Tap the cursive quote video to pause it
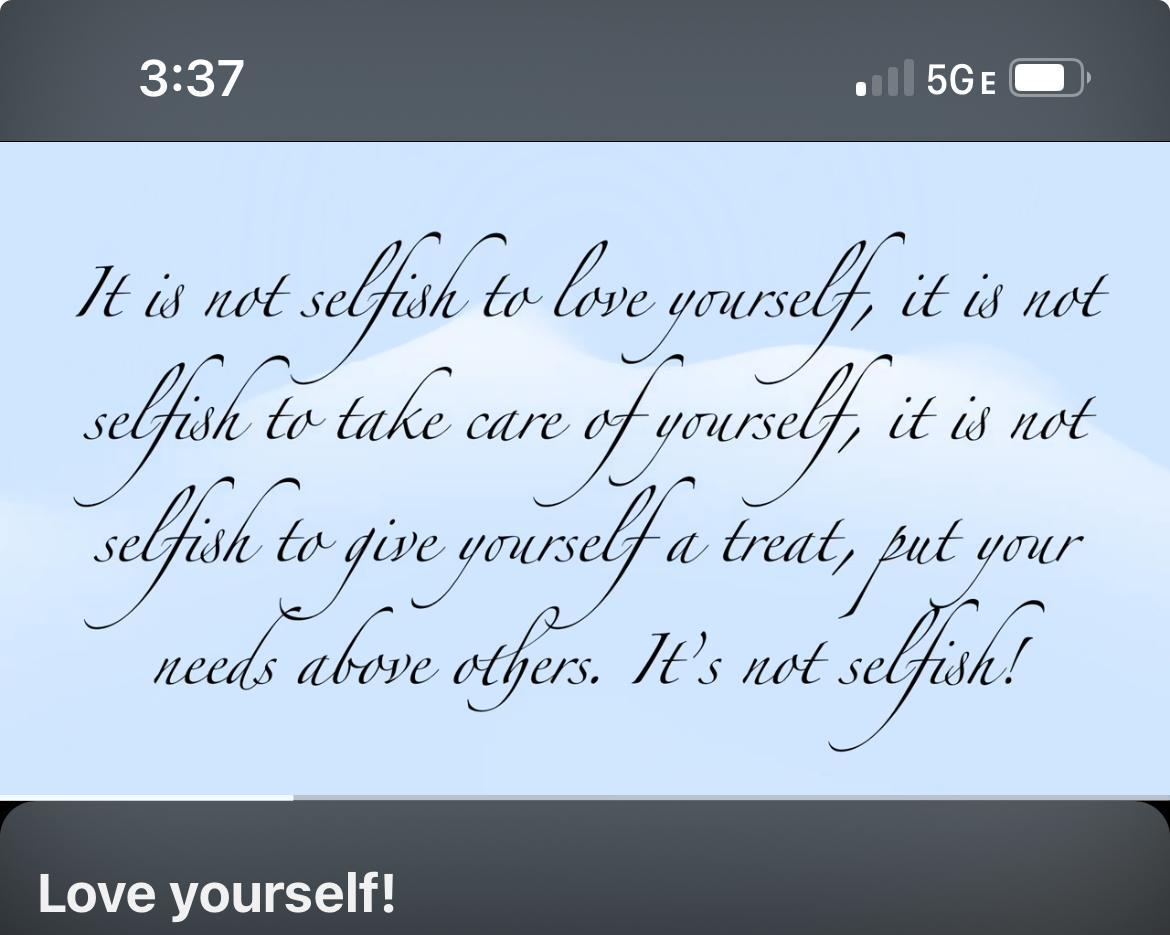 click(x=585, y=468)
